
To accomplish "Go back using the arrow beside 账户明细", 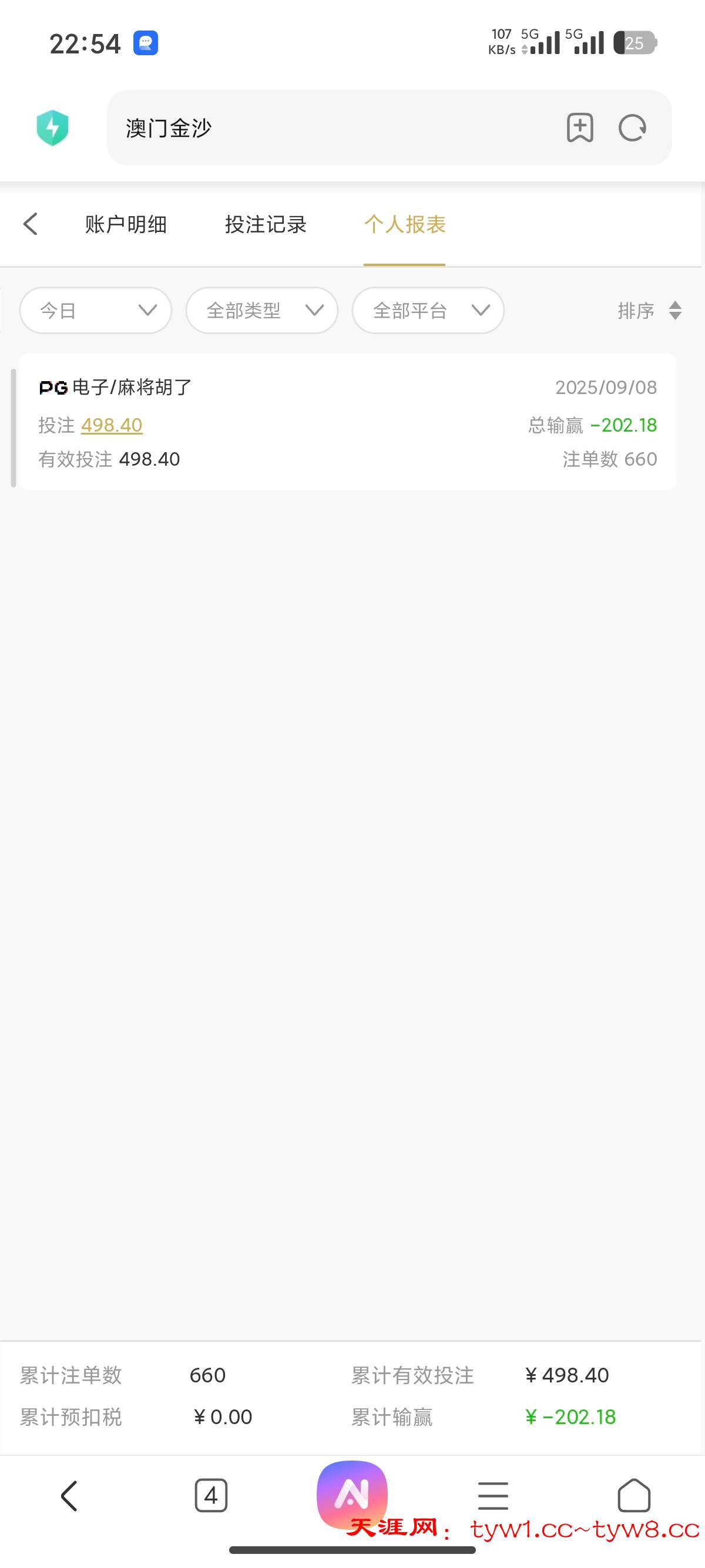I will coord(31,224).
